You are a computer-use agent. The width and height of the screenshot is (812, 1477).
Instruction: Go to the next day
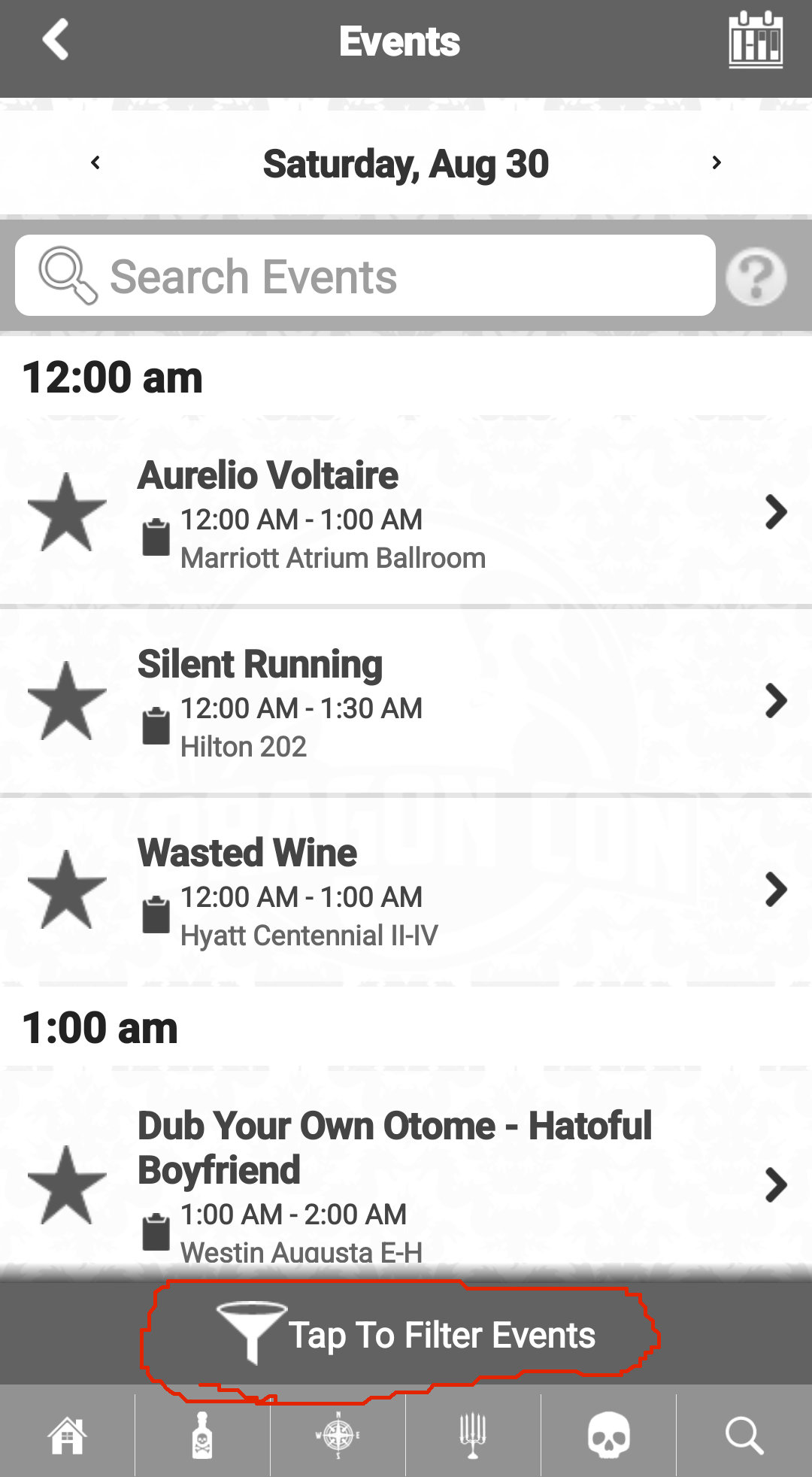[717, 162]
